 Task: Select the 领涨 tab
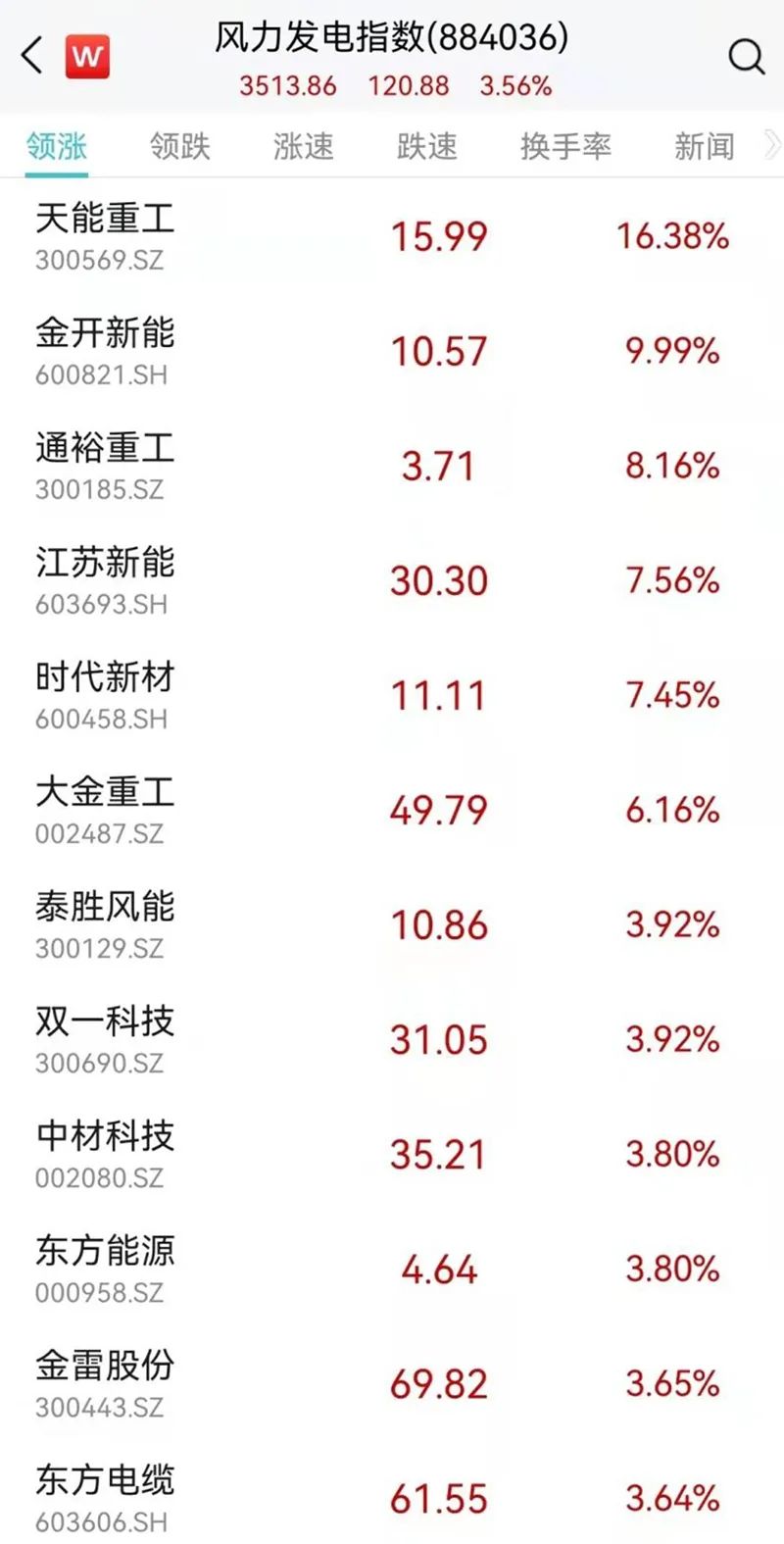(x=57, y=146)
